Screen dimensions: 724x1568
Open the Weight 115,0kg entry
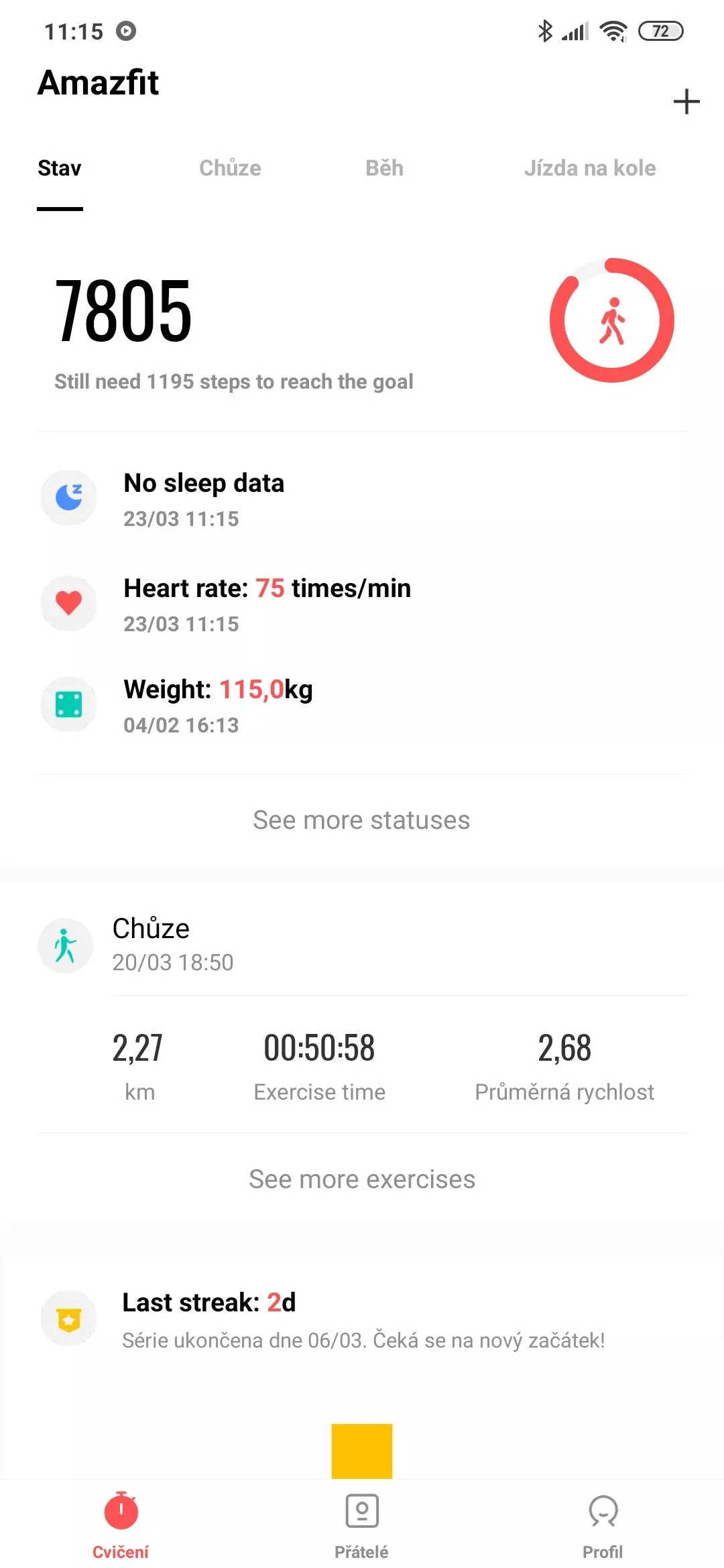(x=362, y=706)
